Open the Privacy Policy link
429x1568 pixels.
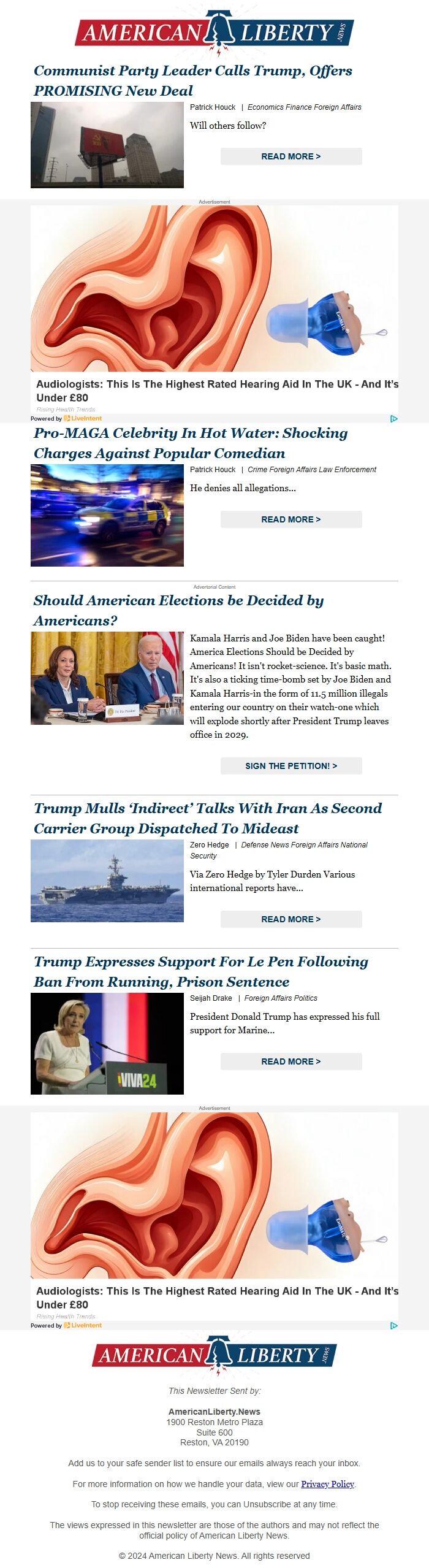327,1484
